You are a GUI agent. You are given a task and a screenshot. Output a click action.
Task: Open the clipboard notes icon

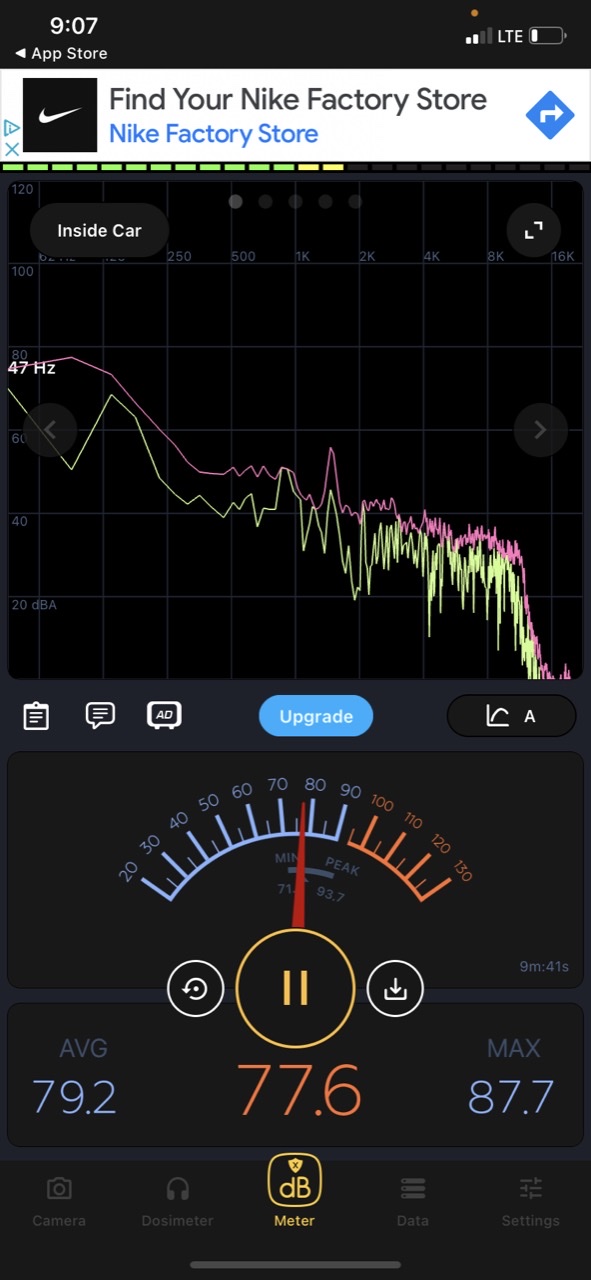tap(36, 715)
